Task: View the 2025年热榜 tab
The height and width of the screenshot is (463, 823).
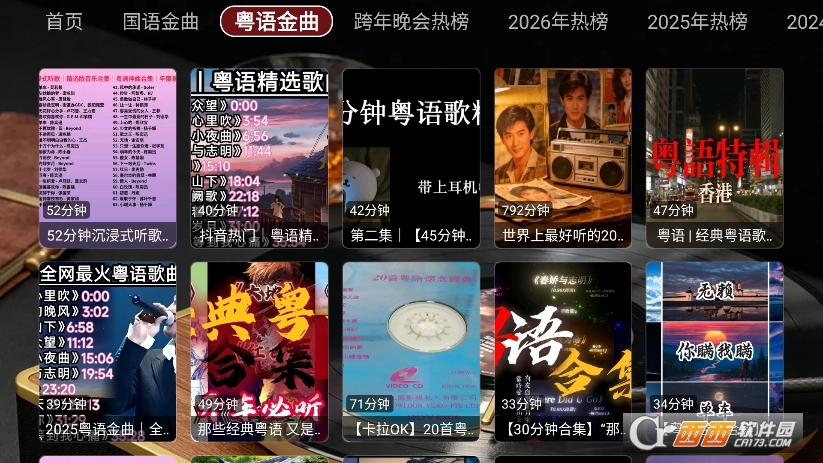Action: pyautogui.click(x=697, y=22)
